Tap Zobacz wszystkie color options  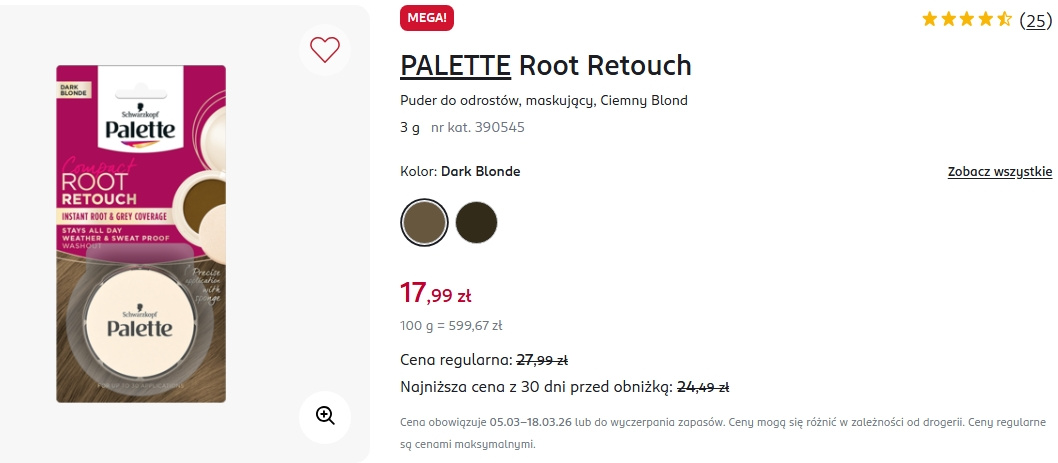pos(999,172)
